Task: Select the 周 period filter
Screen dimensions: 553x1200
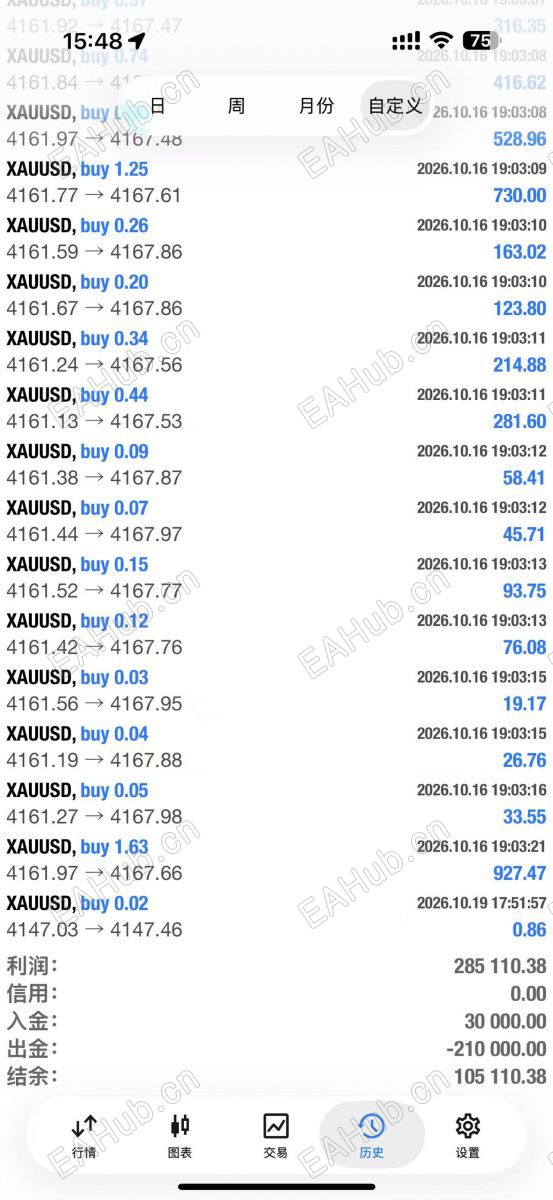Action: coord(236,105)
